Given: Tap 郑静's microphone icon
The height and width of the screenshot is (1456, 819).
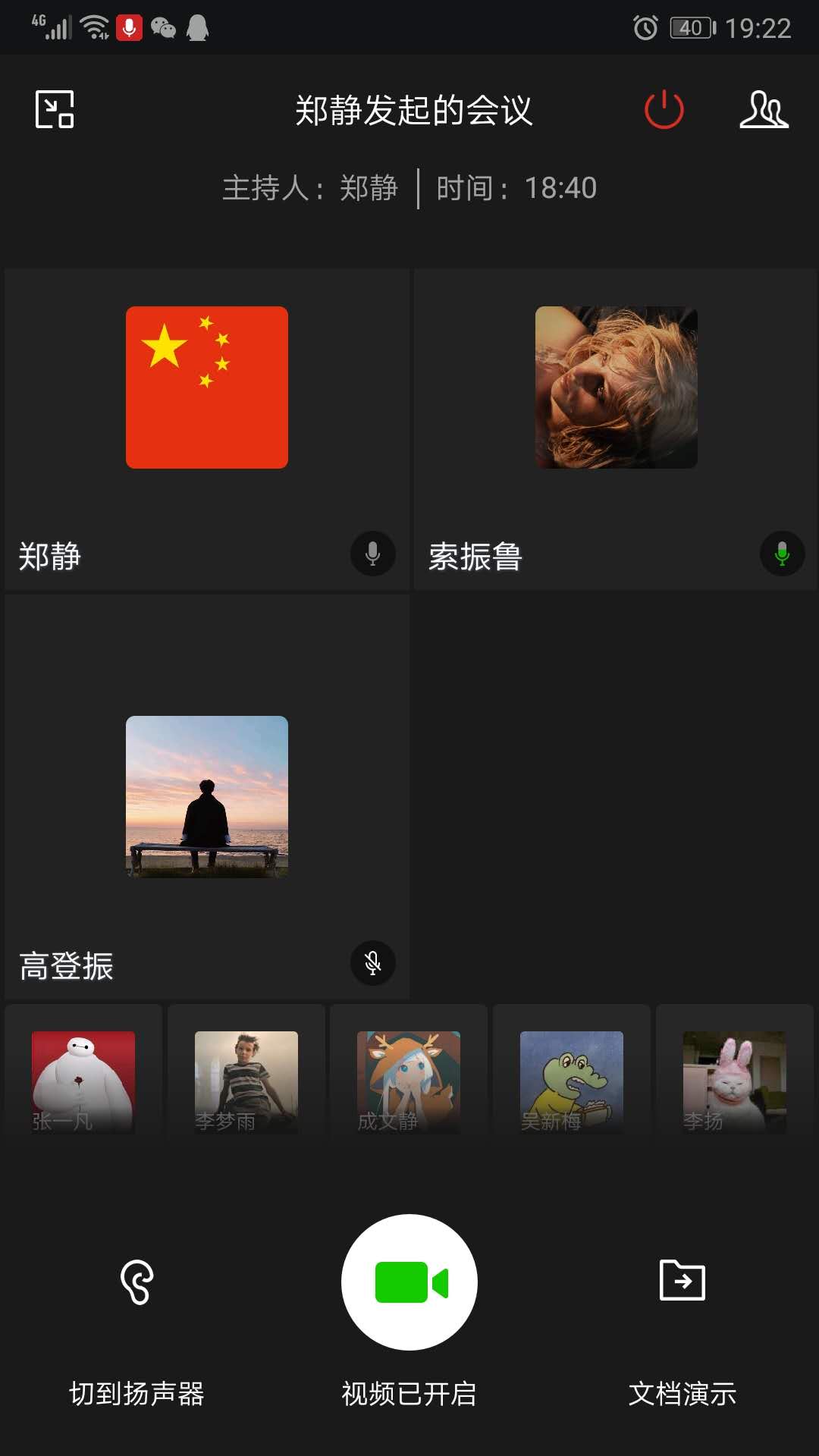Looking at the screenshot, I should [372, 554].
